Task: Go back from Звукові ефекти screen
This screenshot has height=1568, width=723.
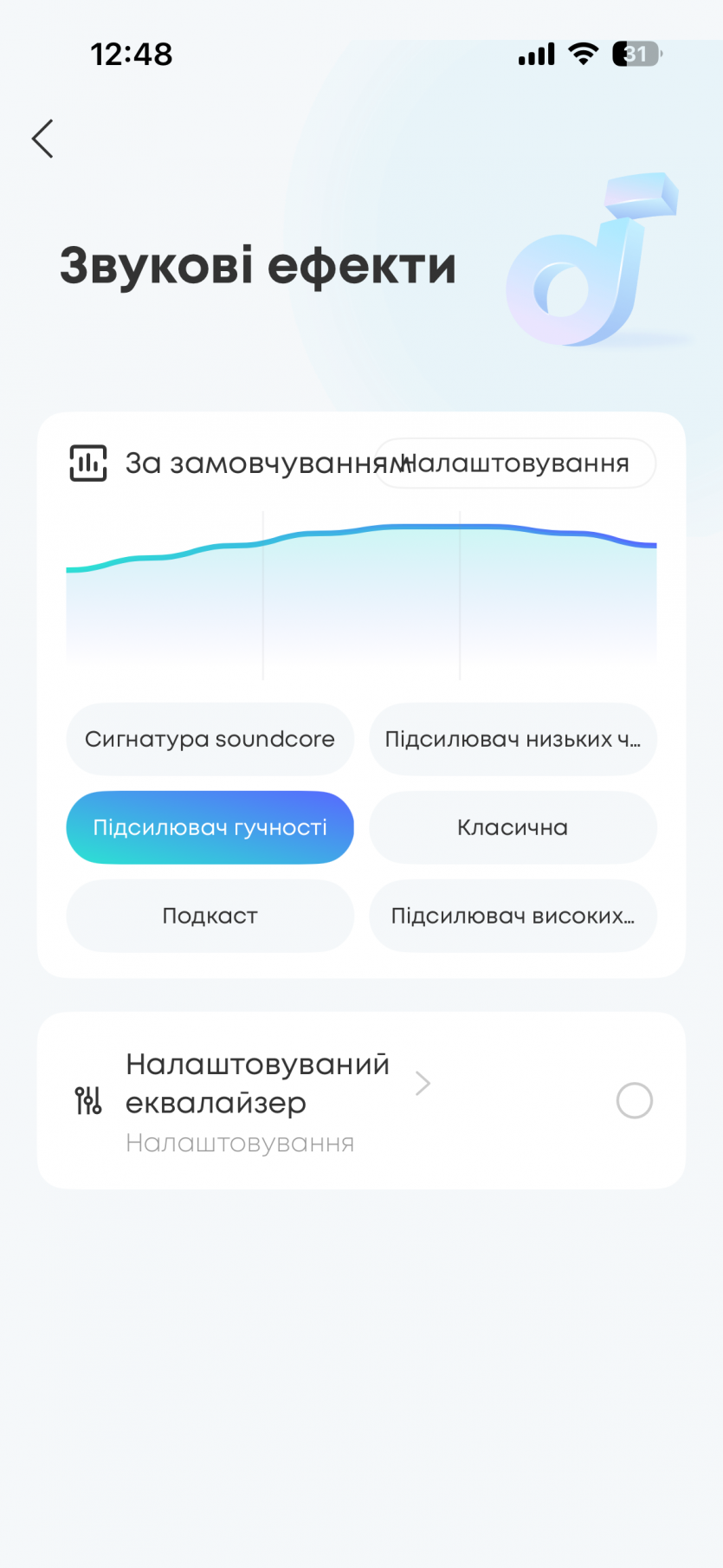Action: pos(42,139)
